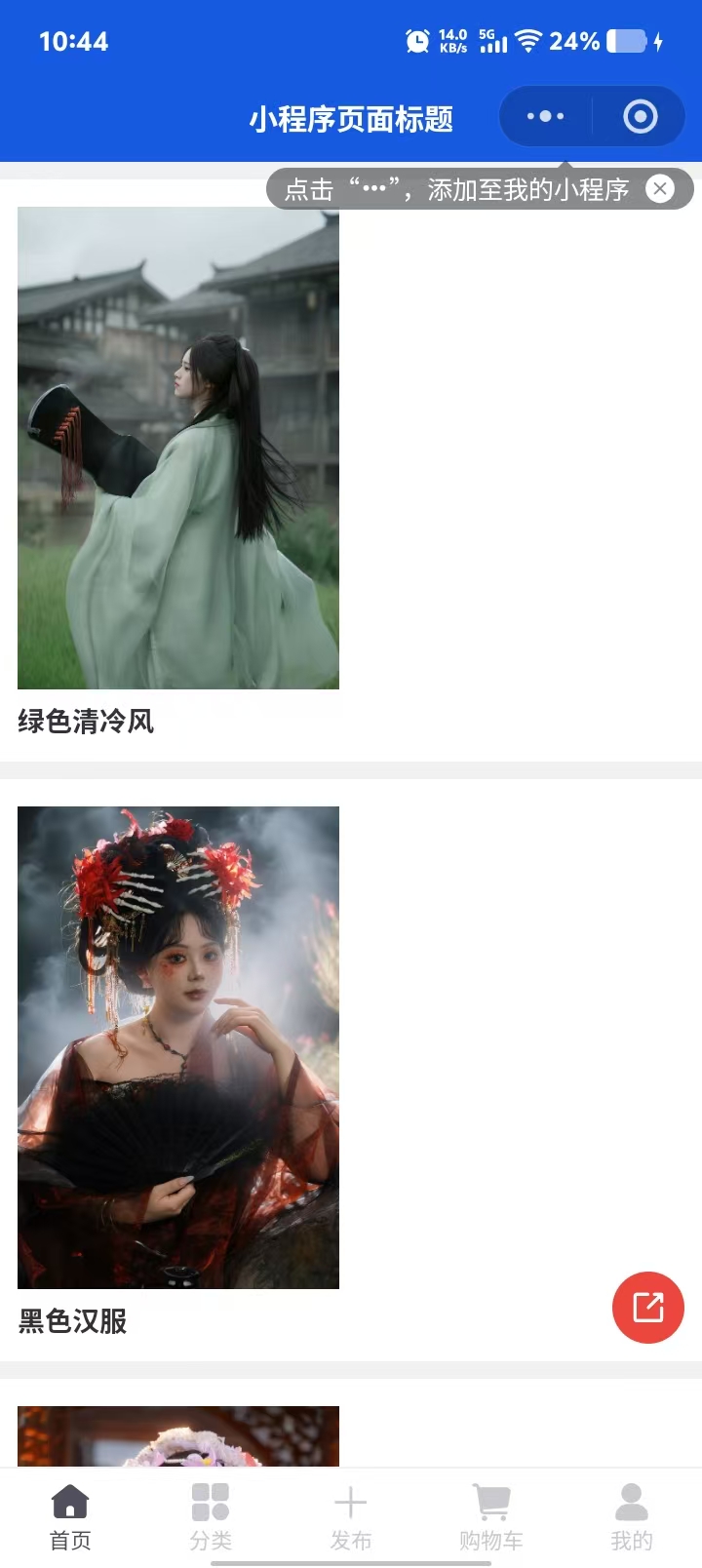Go to the 购物车 tab
Viewport: 702px width, 1568px height.
pyautogui.click(x=491, y=1516)
